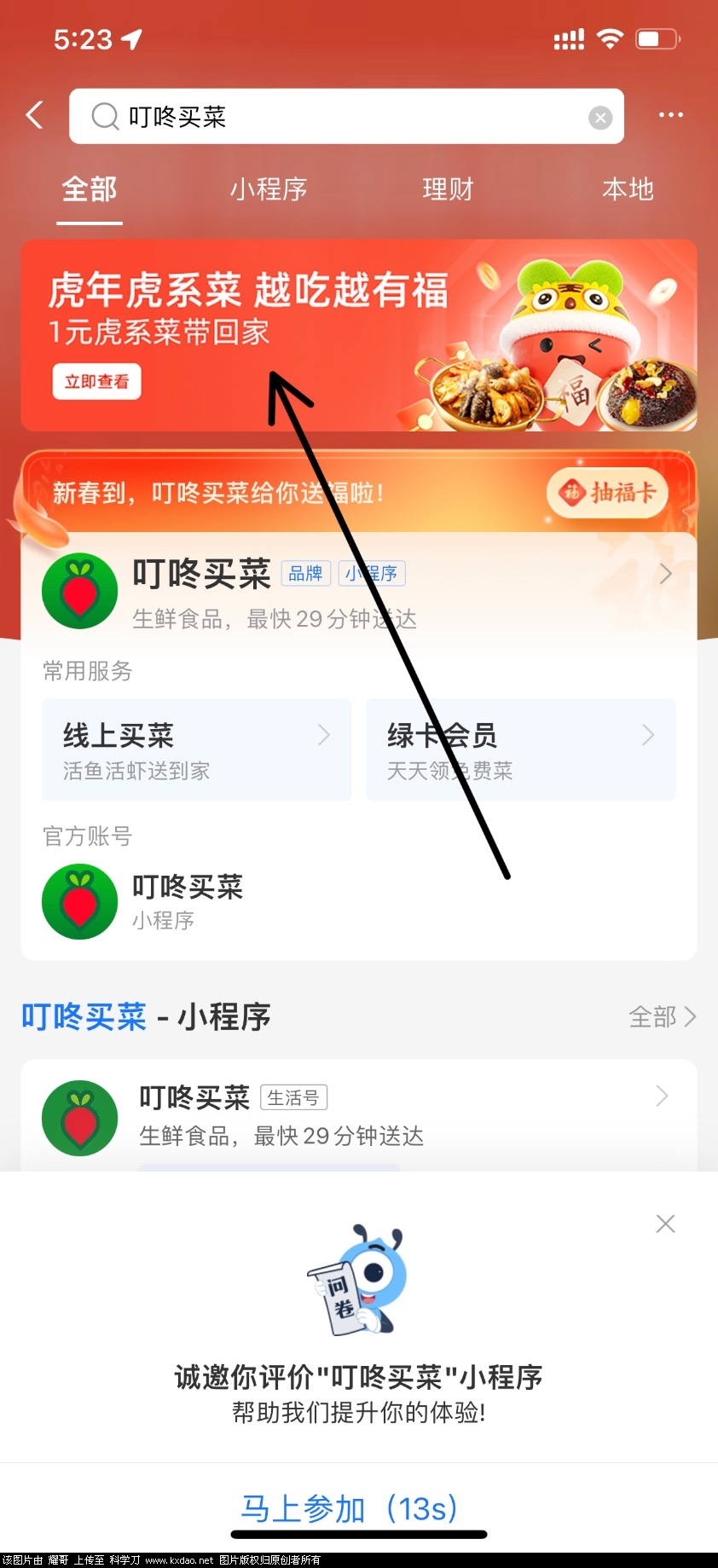Switch to the 理财 tab
This screenshot has height=1568, width=718.
pos(448,189)
